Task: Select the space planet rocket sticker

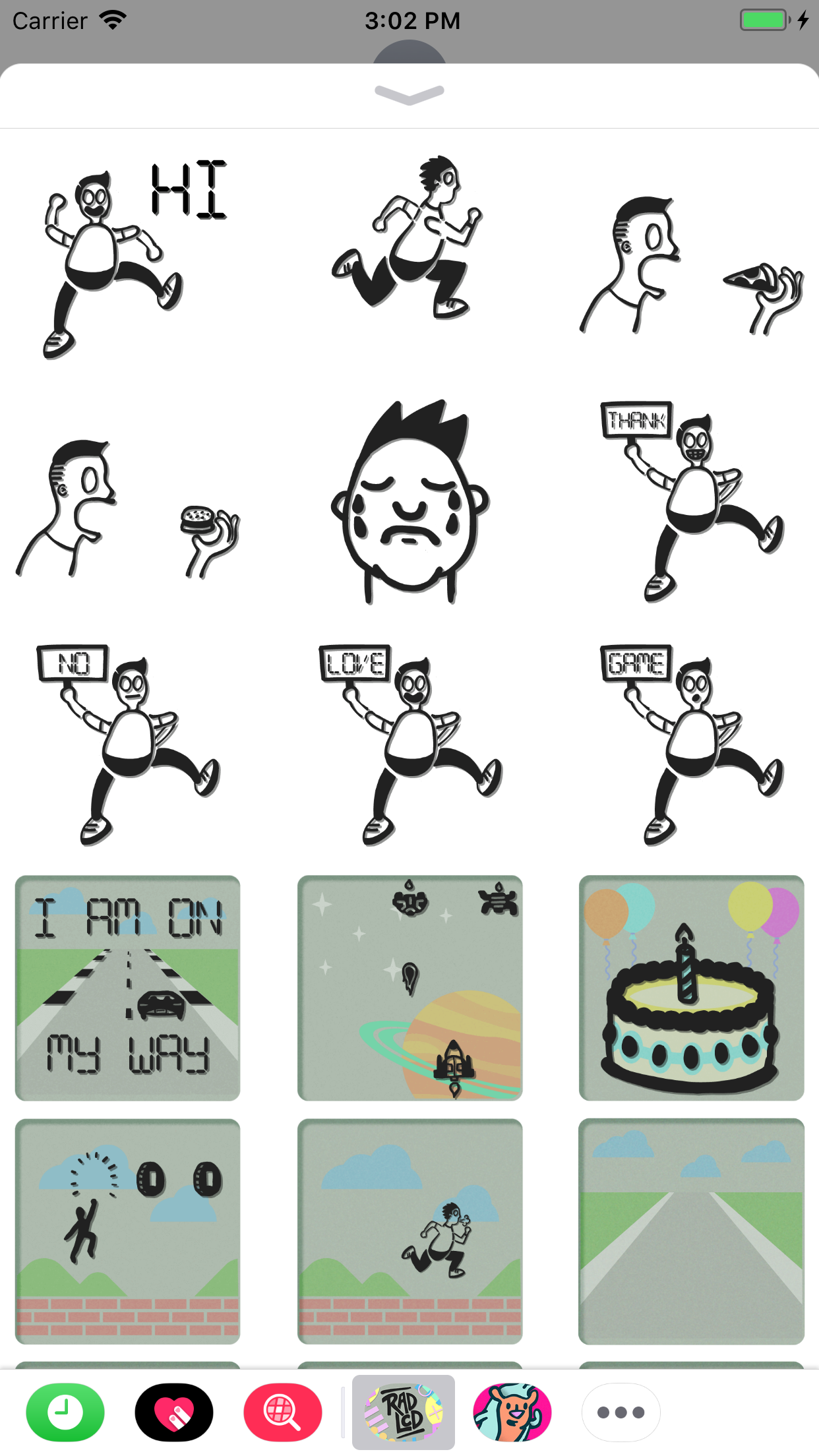Action: tap(409, 988)
